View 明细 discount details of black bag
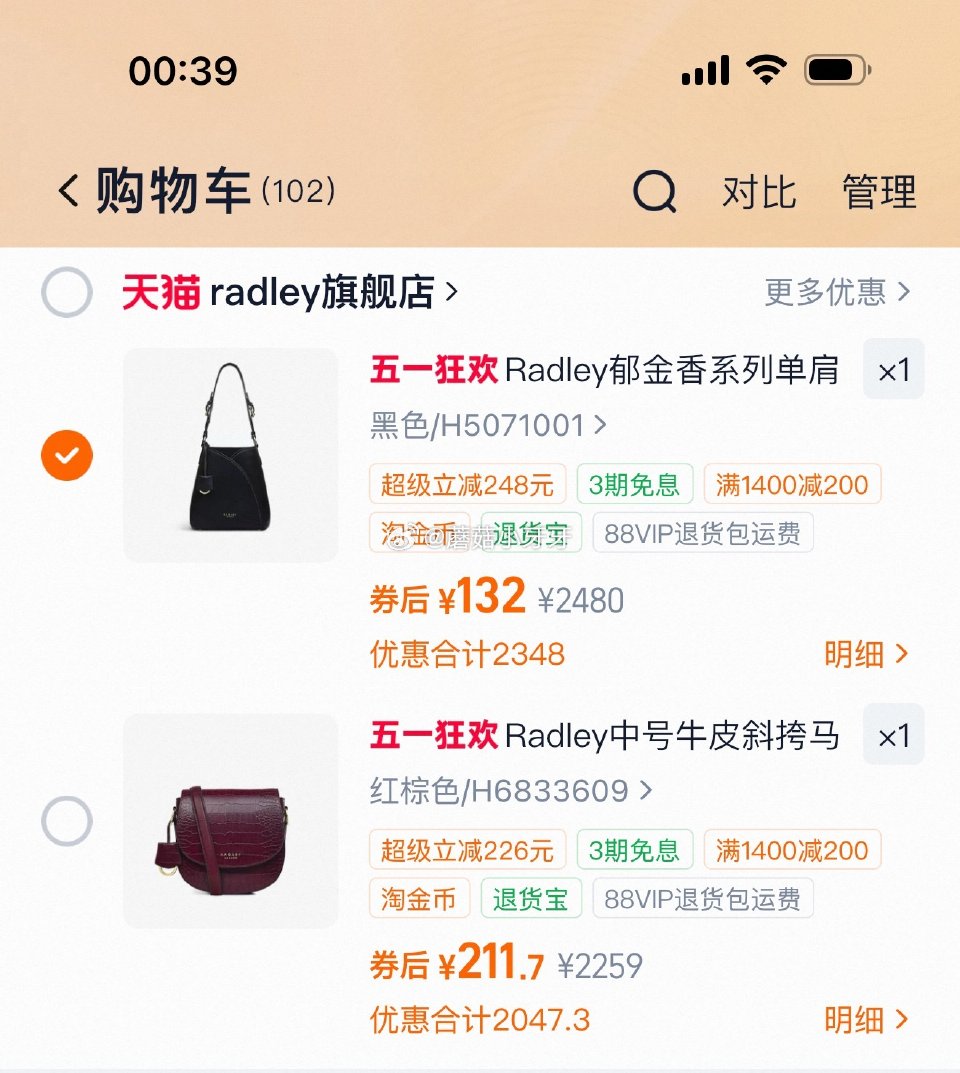The image size is (960, 1073). point(866,653)
